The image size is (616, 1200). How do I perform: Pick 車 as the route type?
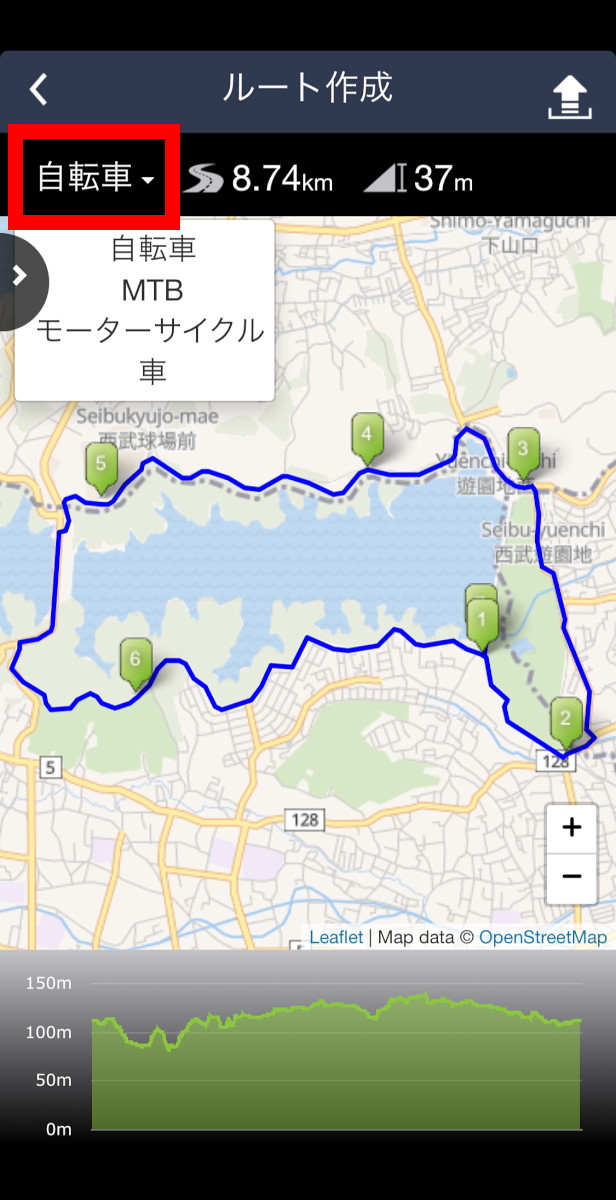[x=152, y=372]
